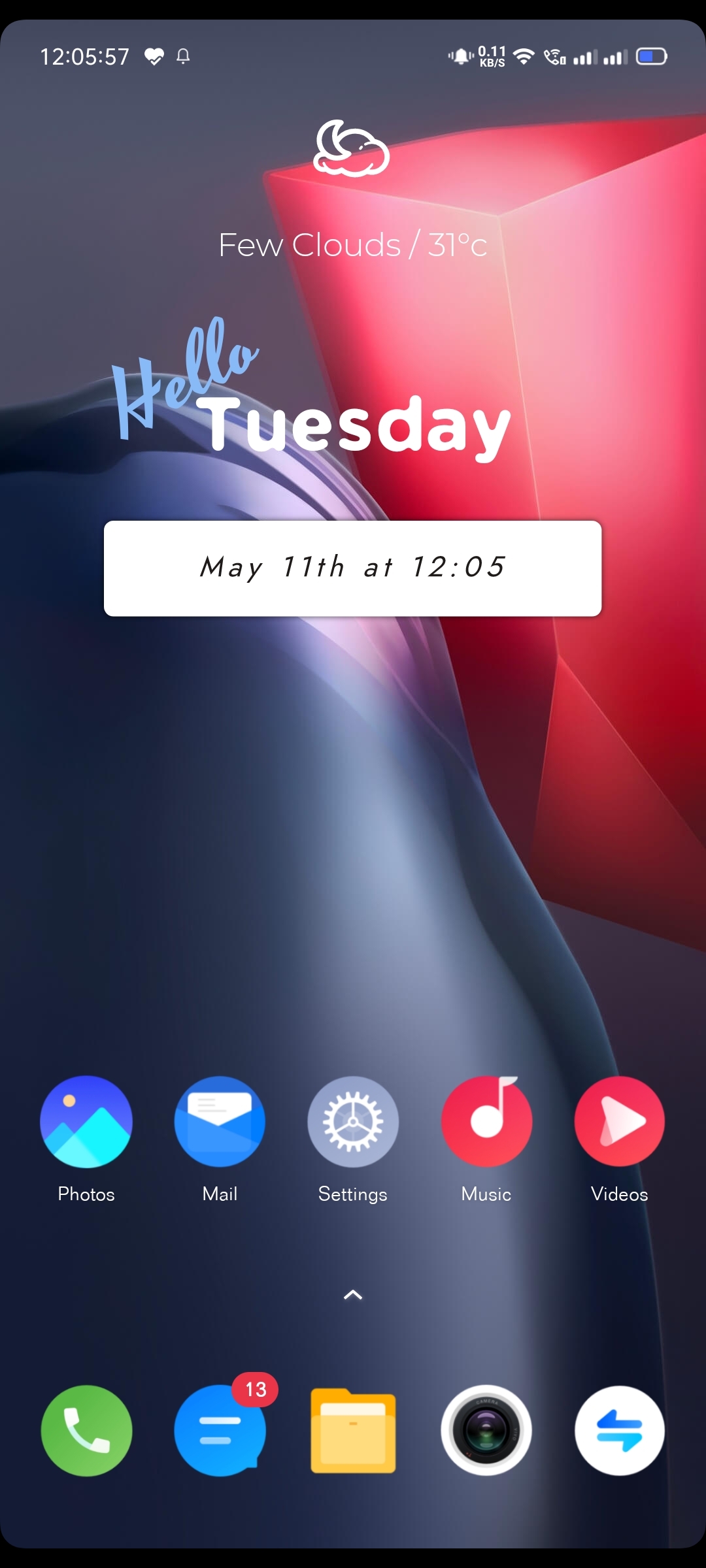Expand the app drawer arrow
This screenshot has width=706, height=1568.
pyautogui.click(x=353, y=1295)
